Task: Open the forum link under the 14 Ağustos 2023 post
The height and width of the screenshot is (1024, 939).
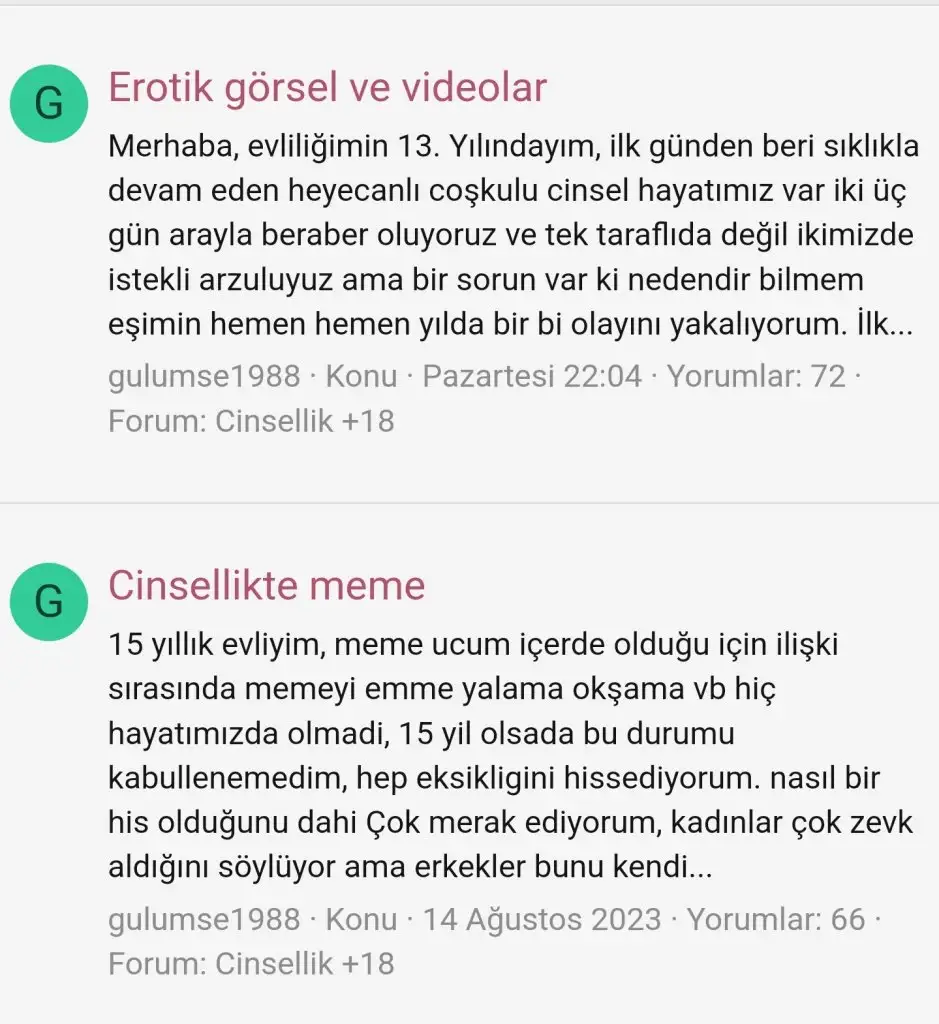Action: pyautogui.click(x=305, y=964)
